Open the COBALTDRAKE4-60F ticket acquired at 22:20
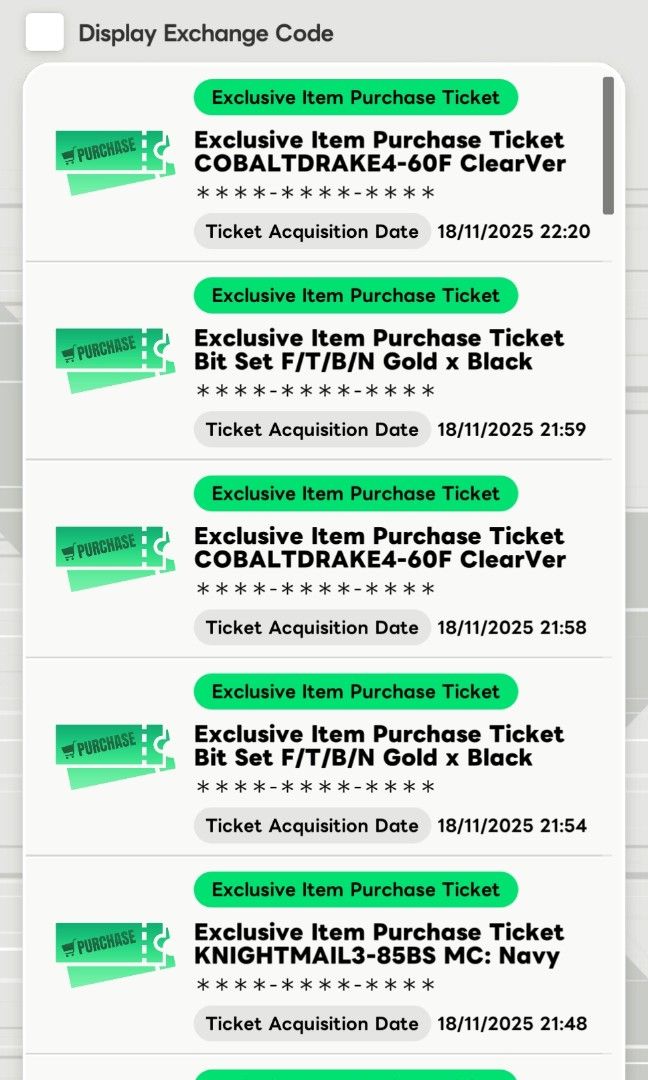This screenshot has width=648, height=1080. tap(380, 152)
